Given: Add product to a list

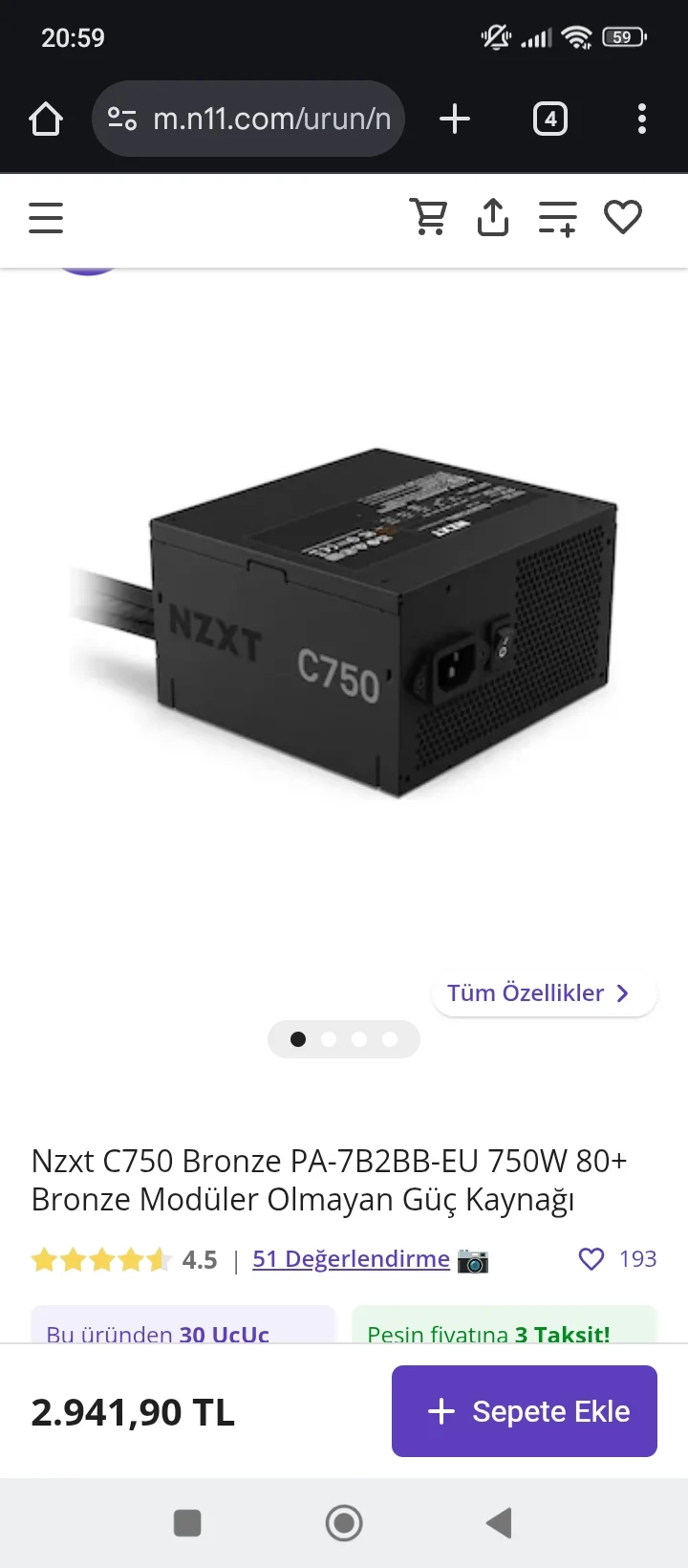Looking at the screenshot, I should tap(557, 218).
